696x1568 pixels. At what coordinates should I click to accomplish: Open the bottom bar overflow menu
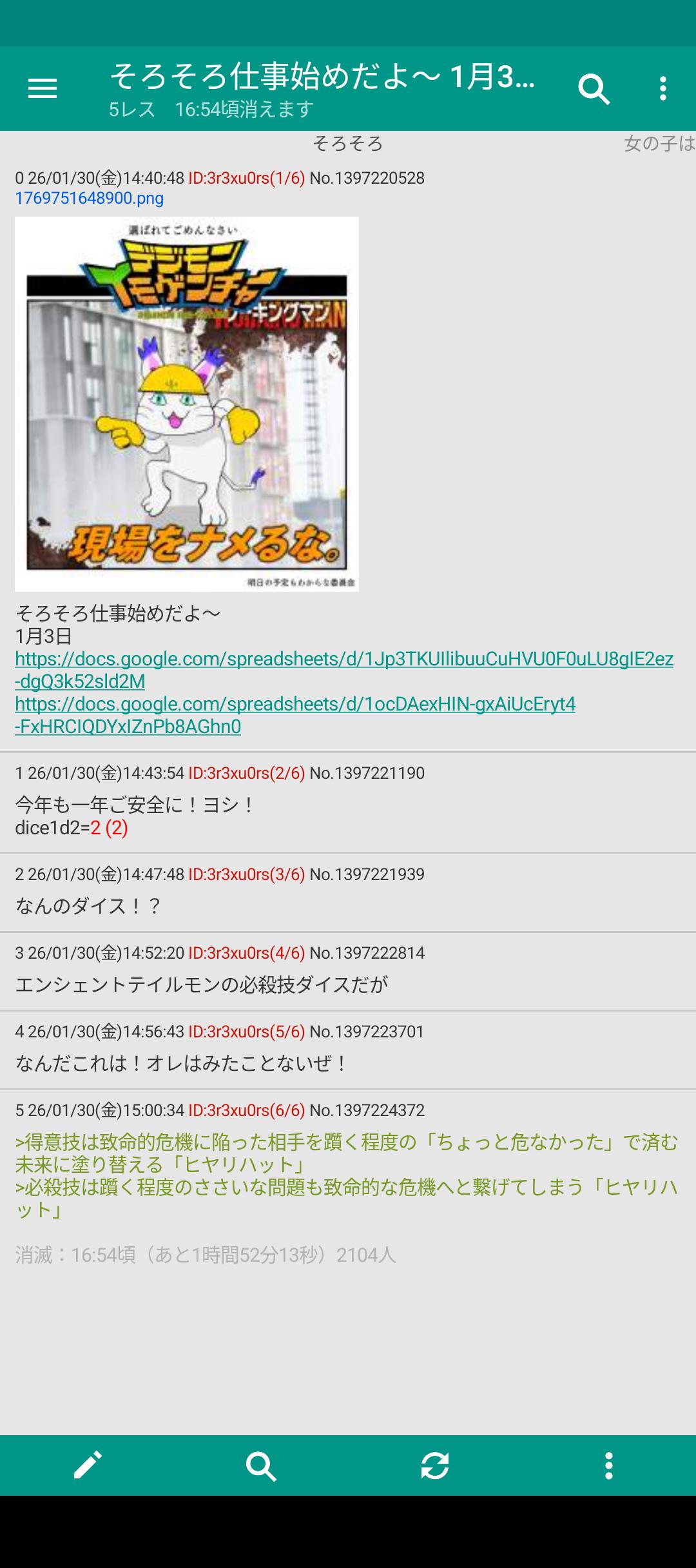click(x=608, y=1465)
